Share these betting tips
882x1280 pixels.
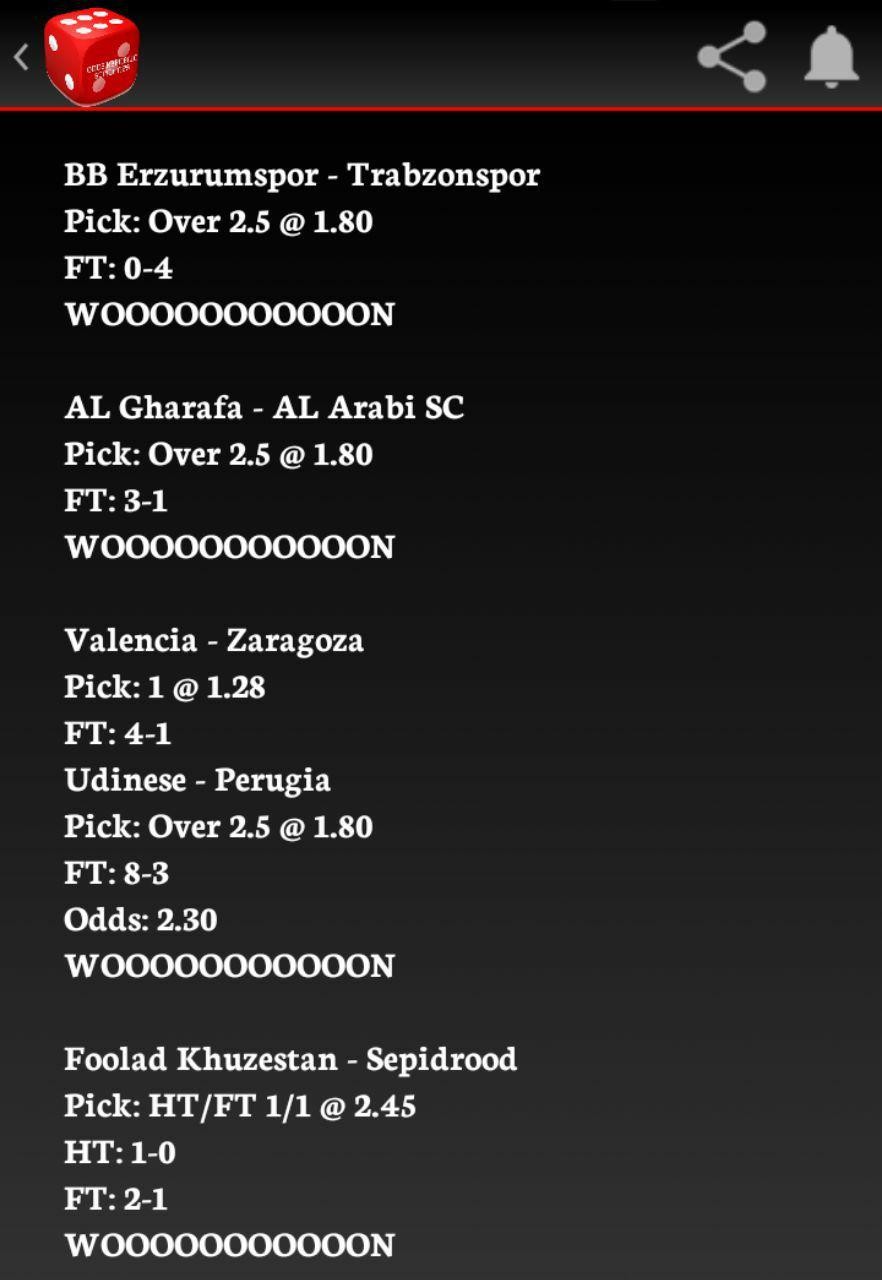[x=732, y=57]
